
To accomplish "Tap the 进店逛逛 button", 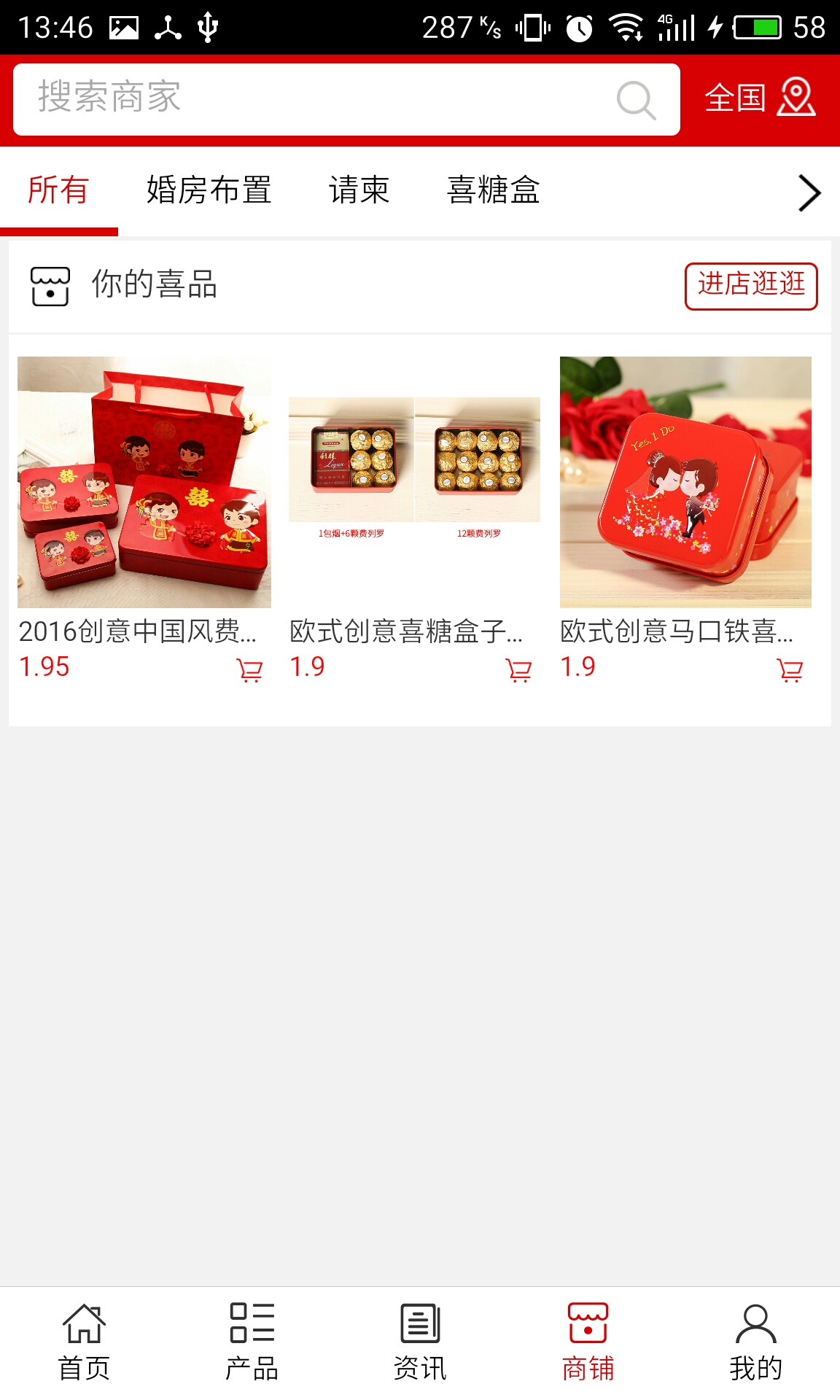I will point(750,286).
